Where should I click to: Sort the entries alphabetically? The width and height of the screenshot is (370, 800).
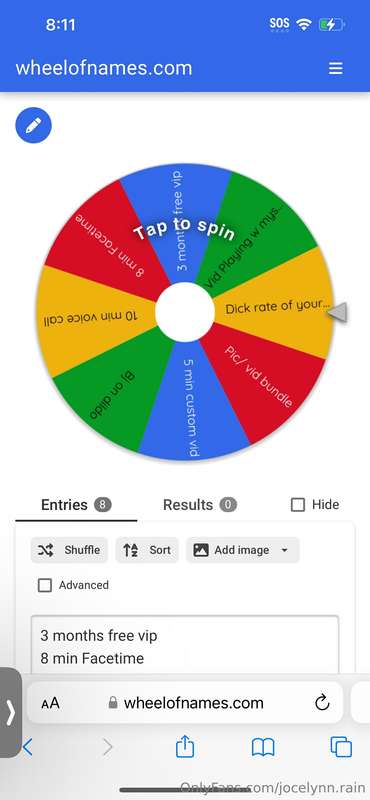point(147,550)
